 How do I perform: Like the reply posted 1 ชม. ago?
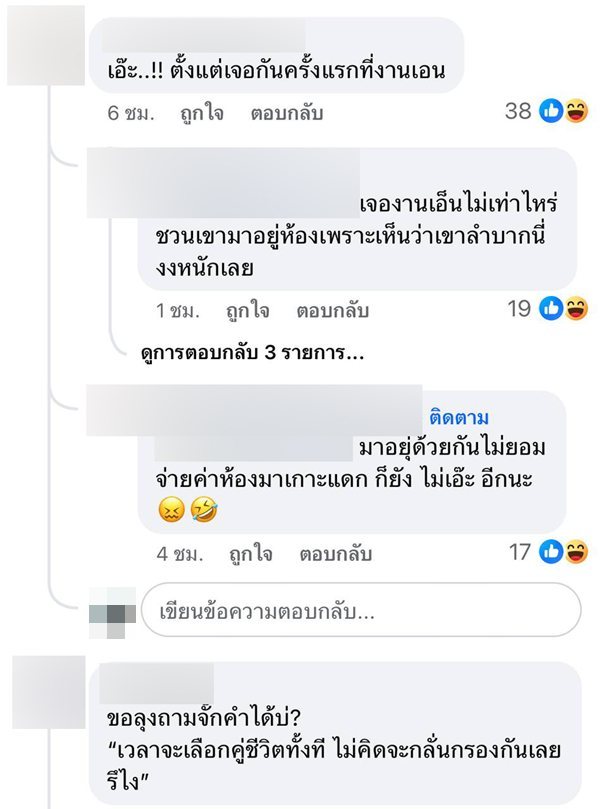[248, 311]
